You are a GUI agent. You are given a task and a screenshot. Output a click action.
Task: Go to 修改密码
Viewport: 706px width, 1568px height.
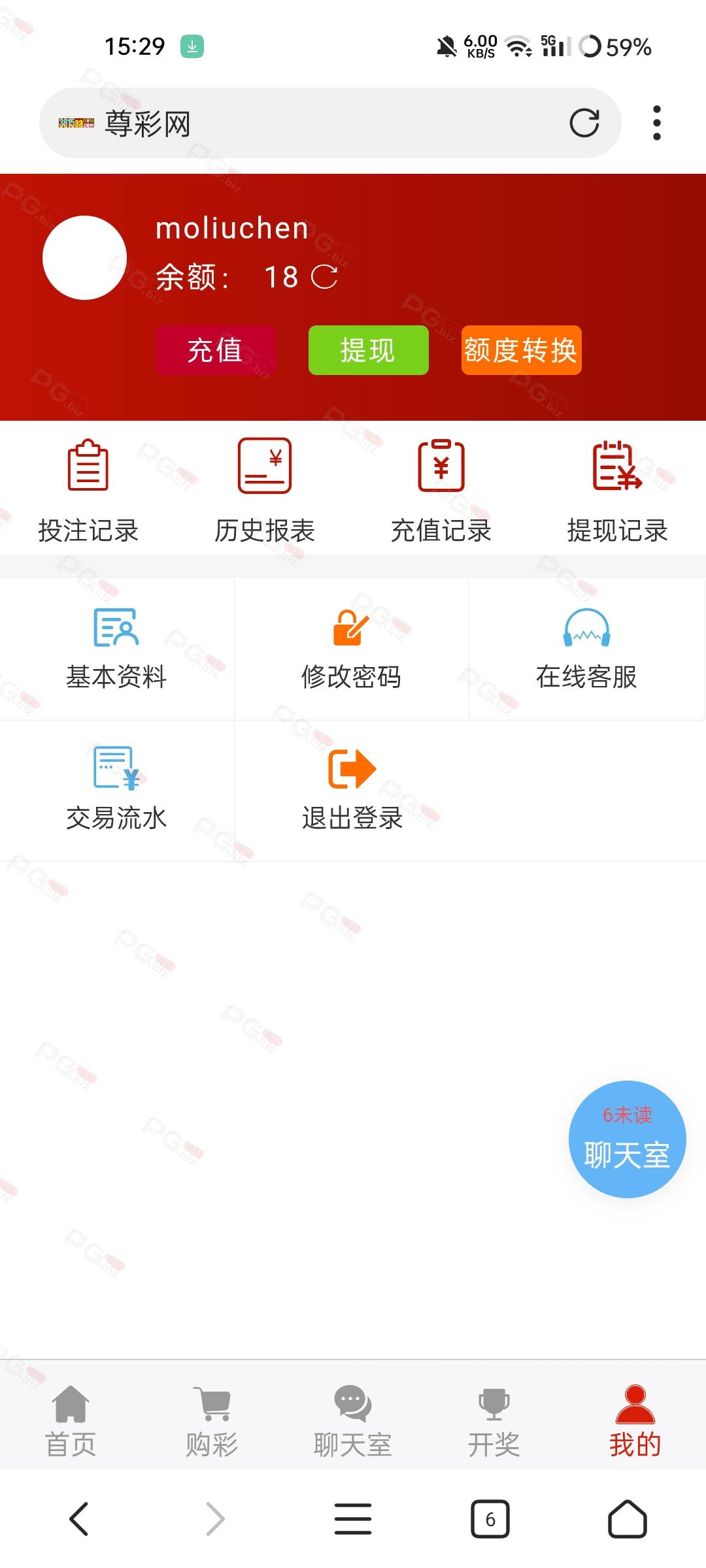pyautogui.click(x=352, y=649)
